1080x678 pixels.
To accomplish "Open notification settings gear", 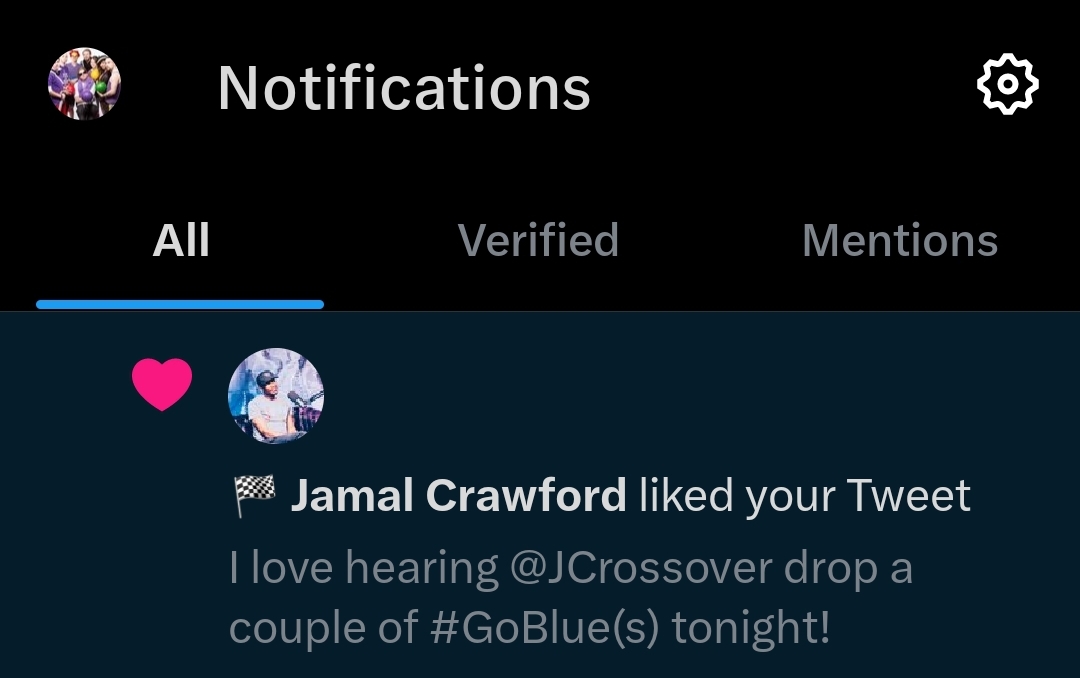I will tap(1007, 84).
